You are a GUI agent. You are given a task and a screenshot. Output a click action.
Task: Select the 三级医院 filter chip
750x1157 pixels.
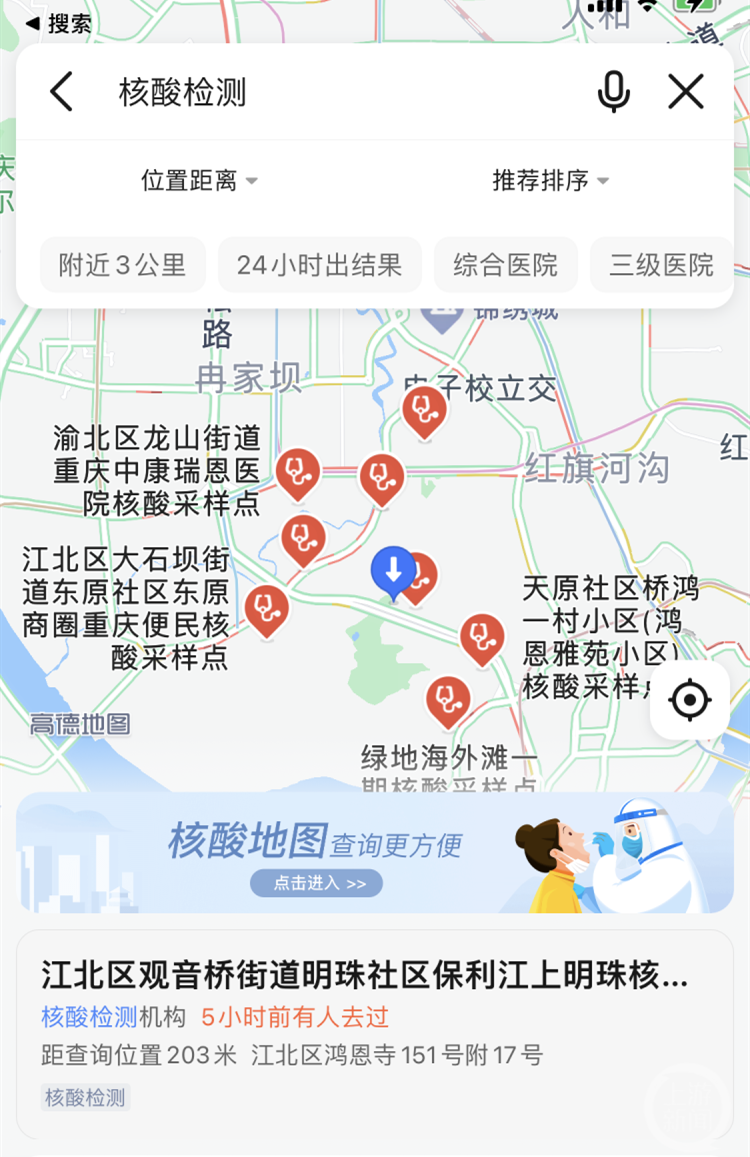(661, 265)
